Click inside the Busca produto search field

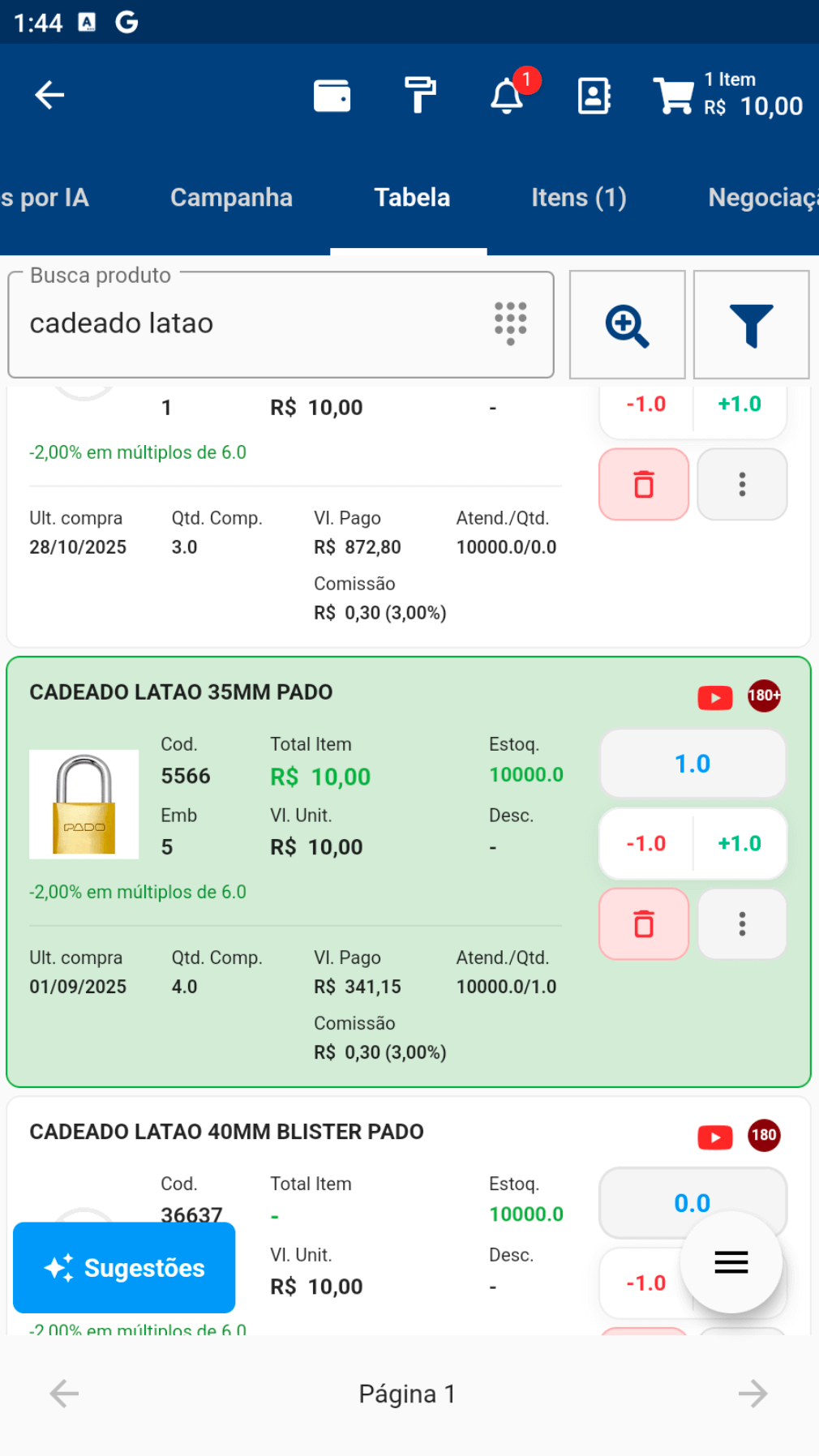coord(243,323)
